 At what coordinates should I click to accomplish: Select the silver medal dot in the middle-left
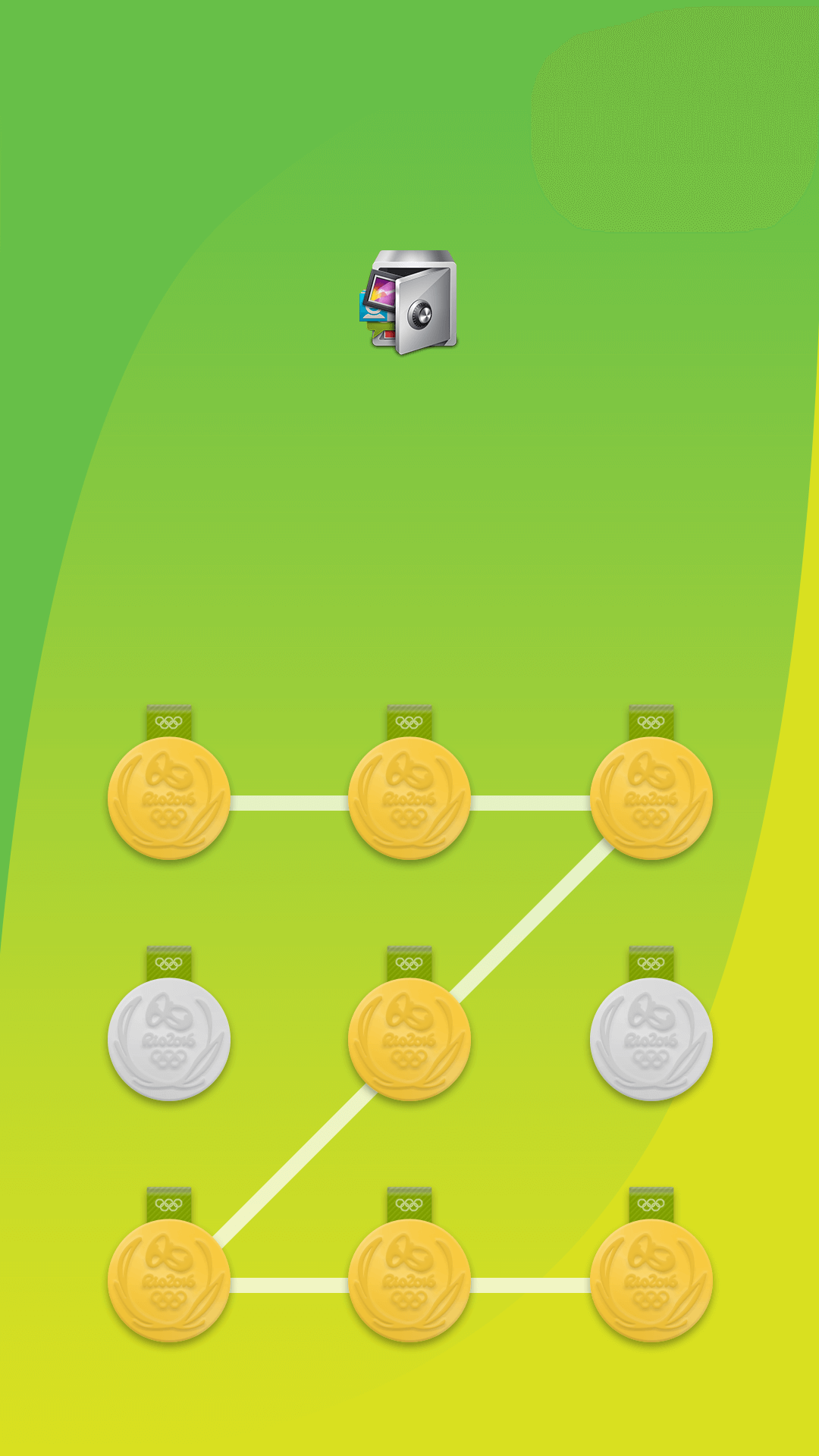click(x=168, y=1040)
